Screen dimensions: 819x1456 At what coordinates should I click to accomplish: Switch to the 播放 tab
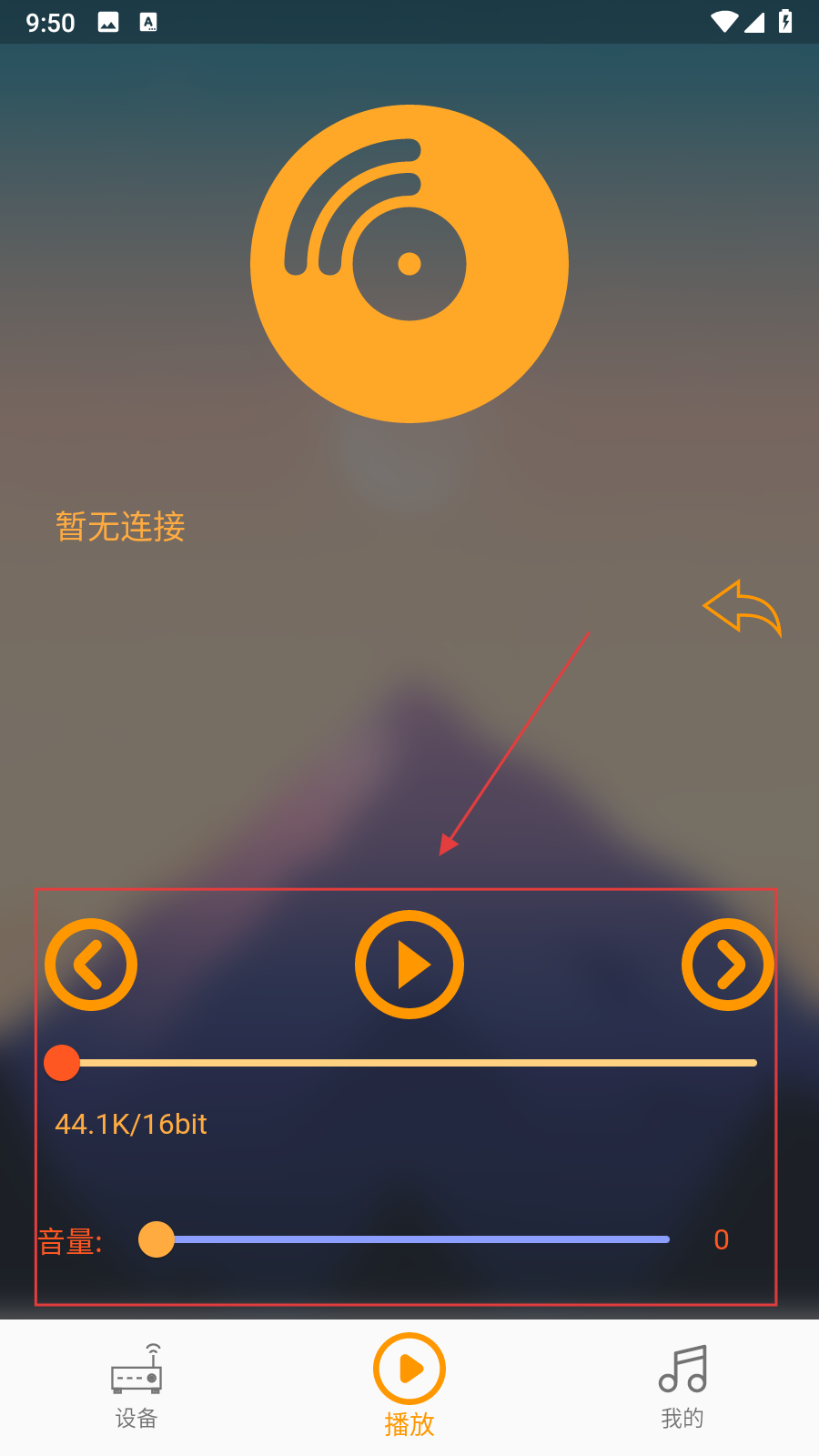pos(409,1385)
